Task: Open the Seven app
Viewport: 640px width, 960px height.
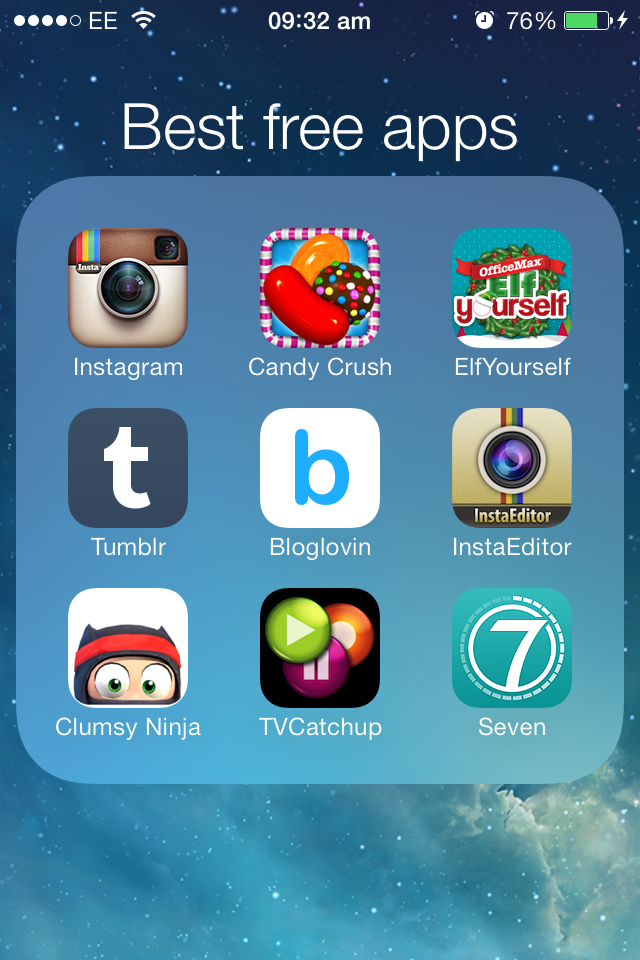Action: click(512, 648)
